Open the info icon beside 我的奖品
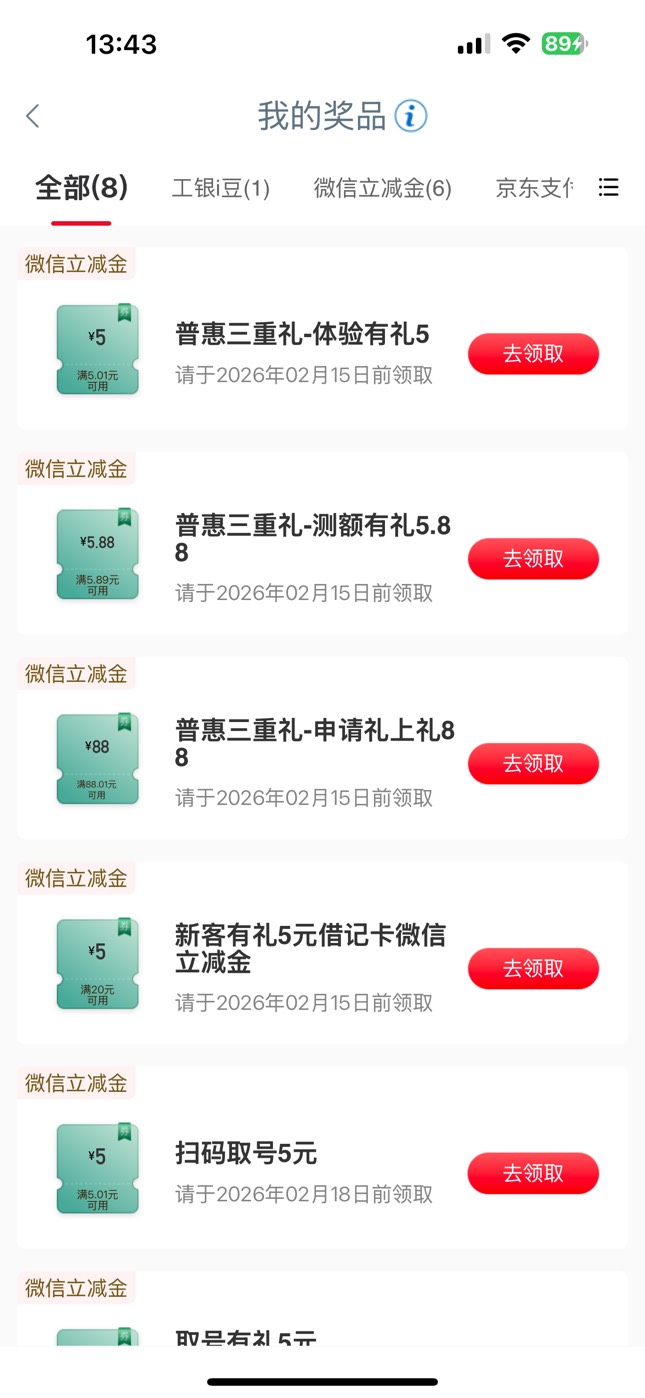The width and height of the screenshot is (645, 1398). 410,116
